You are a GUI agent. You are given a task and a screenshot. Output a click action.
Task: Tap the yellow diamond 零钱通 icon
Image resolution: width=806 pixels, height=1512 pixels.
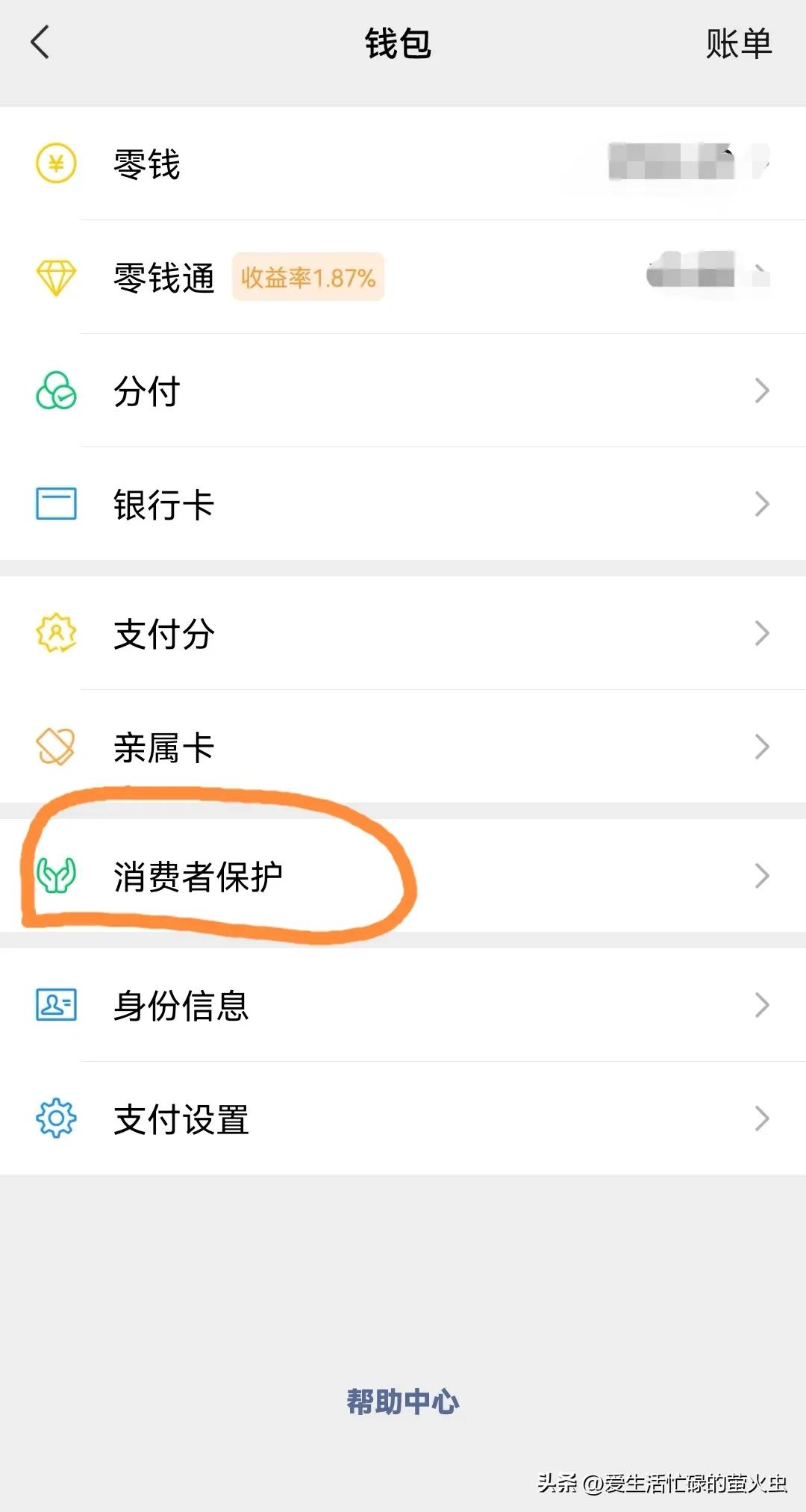(x=54, y=279)
